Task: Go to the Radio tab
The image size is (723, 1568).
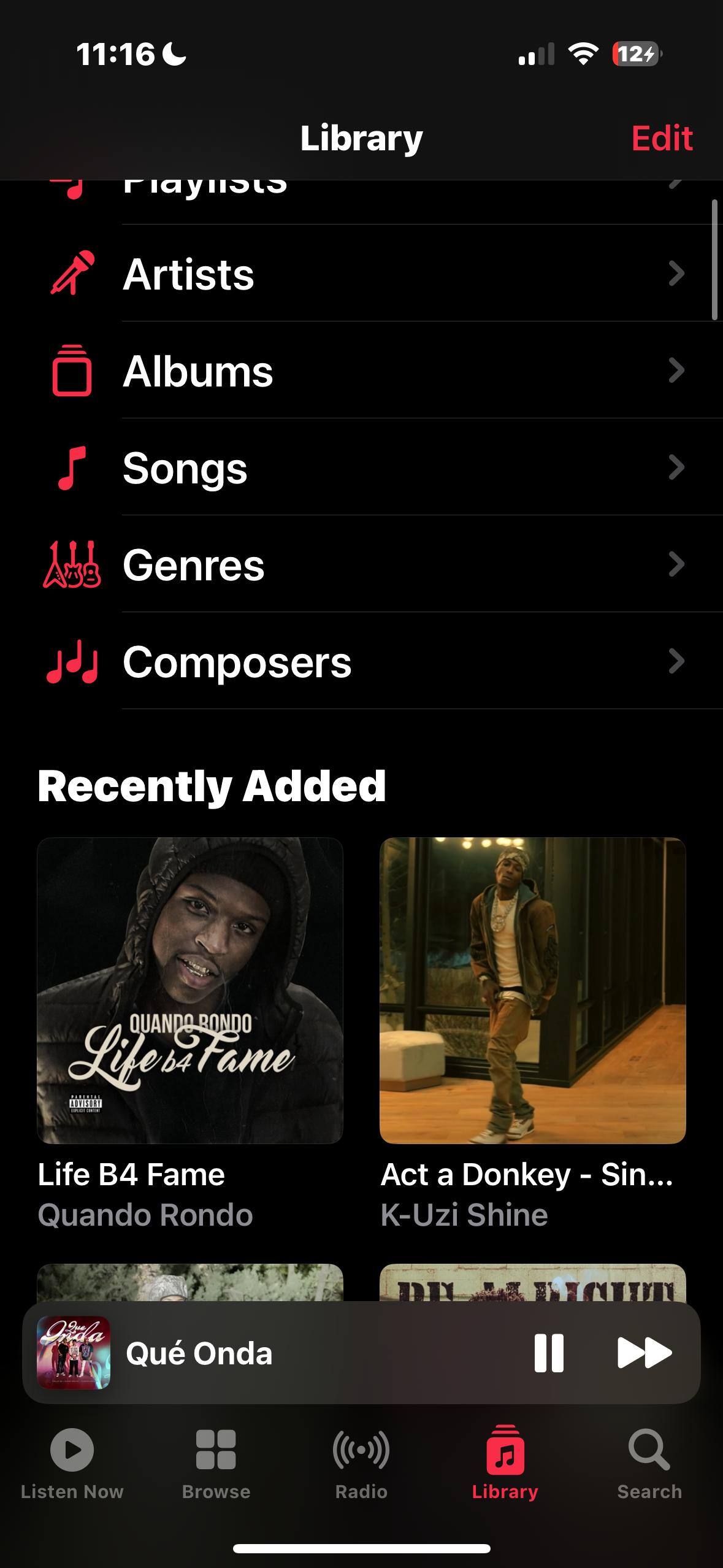Action: (361, 1462)
